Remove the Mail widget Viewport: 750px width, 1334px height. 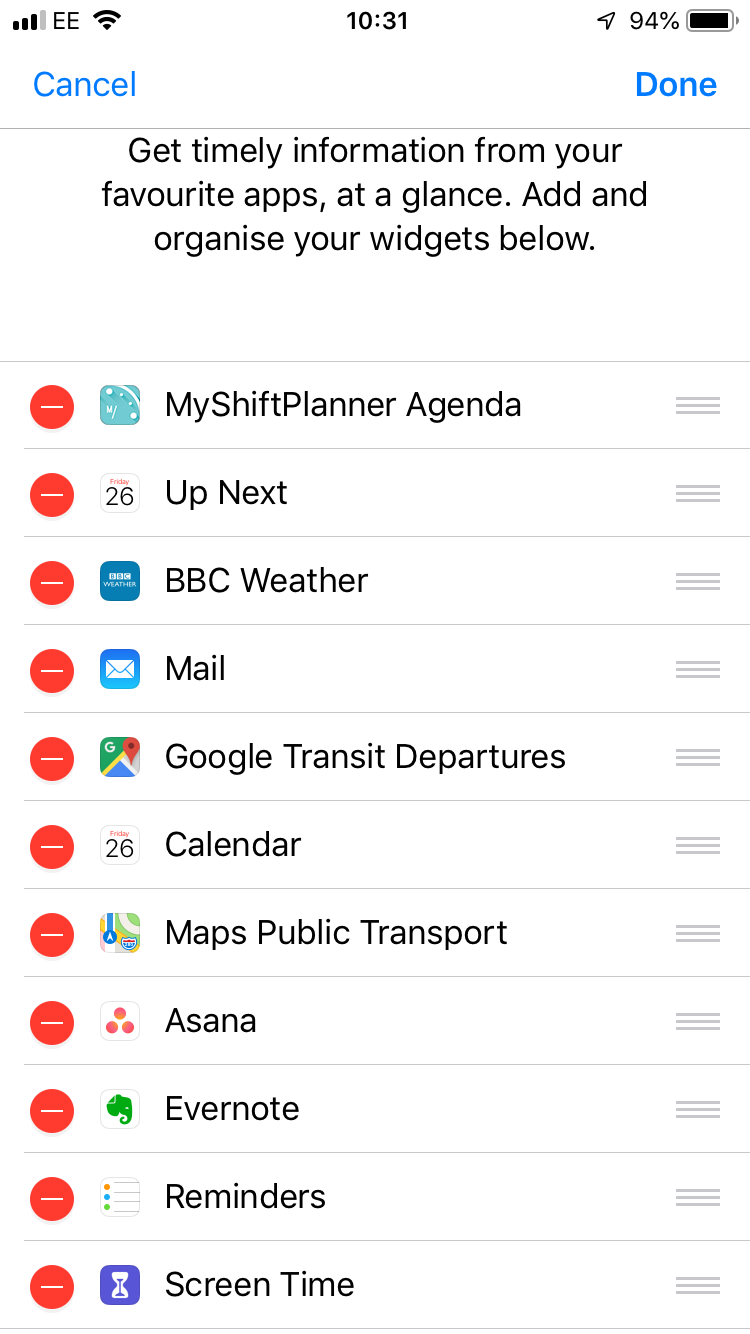(52, 669)
